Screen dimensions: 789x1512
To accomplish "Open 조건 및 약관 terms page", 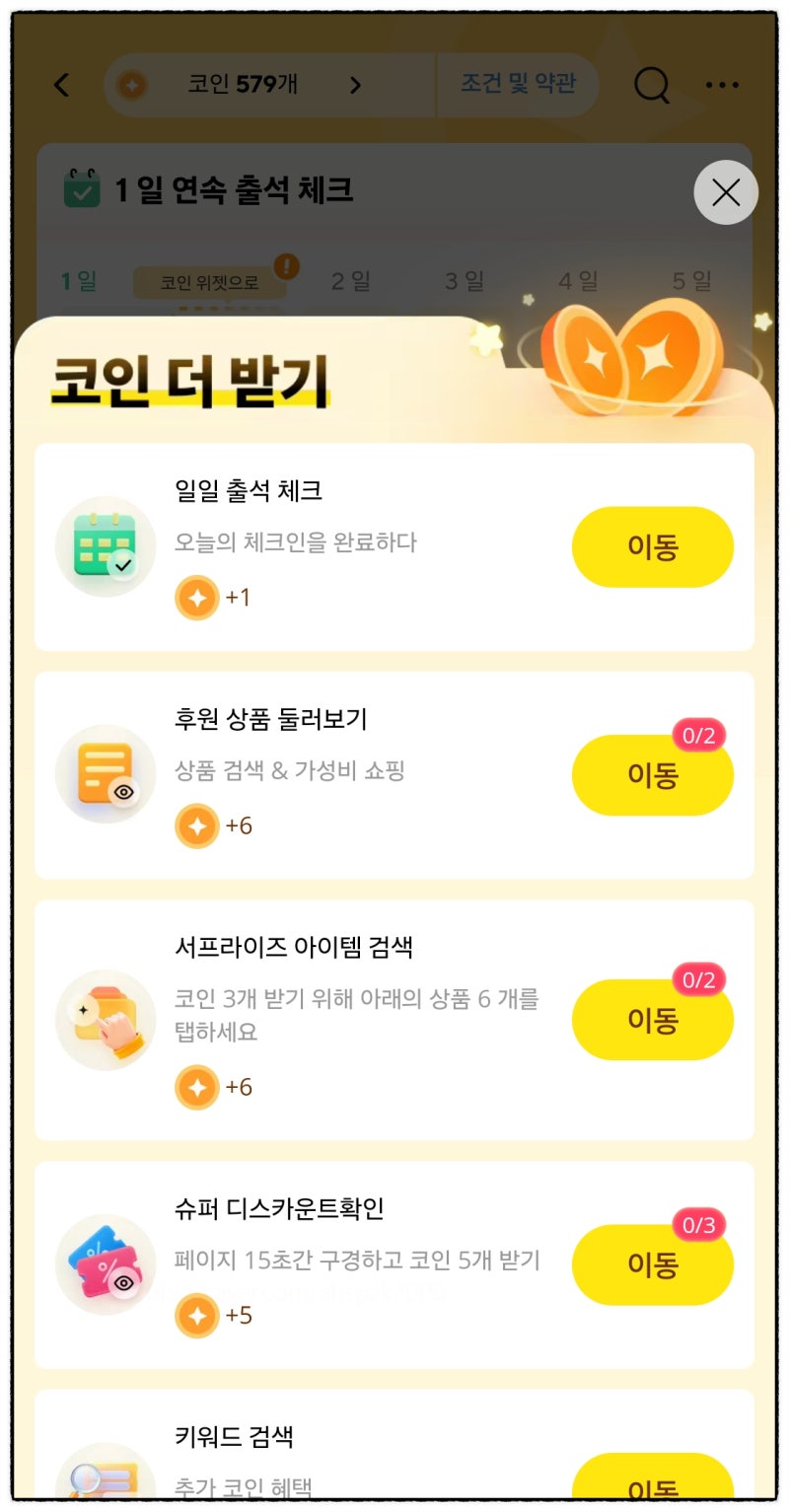I will click(x=518, y=85).
